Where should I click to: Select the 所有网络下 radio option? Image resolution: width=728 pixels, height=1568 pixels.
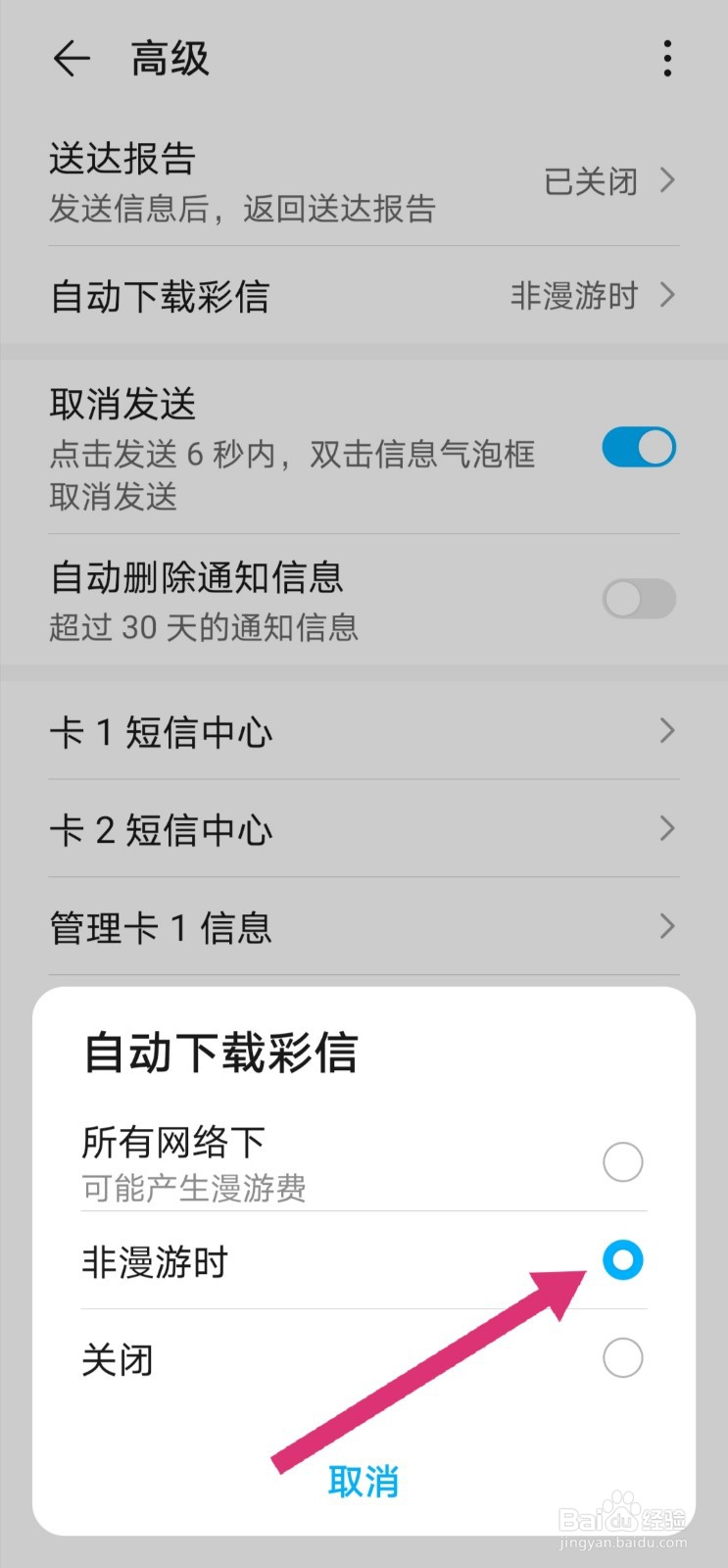pyautogui.click(x=623, y=1161)
